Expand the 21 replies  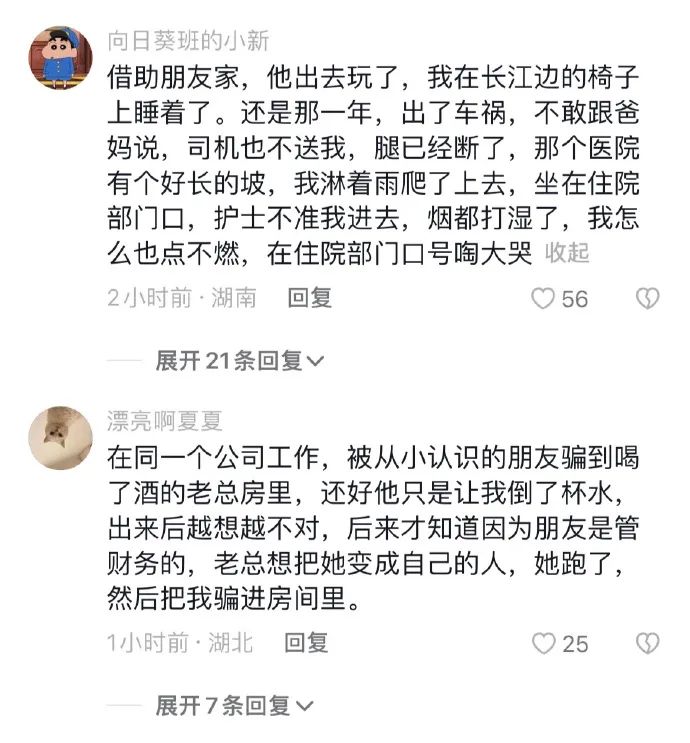[239, 361]
